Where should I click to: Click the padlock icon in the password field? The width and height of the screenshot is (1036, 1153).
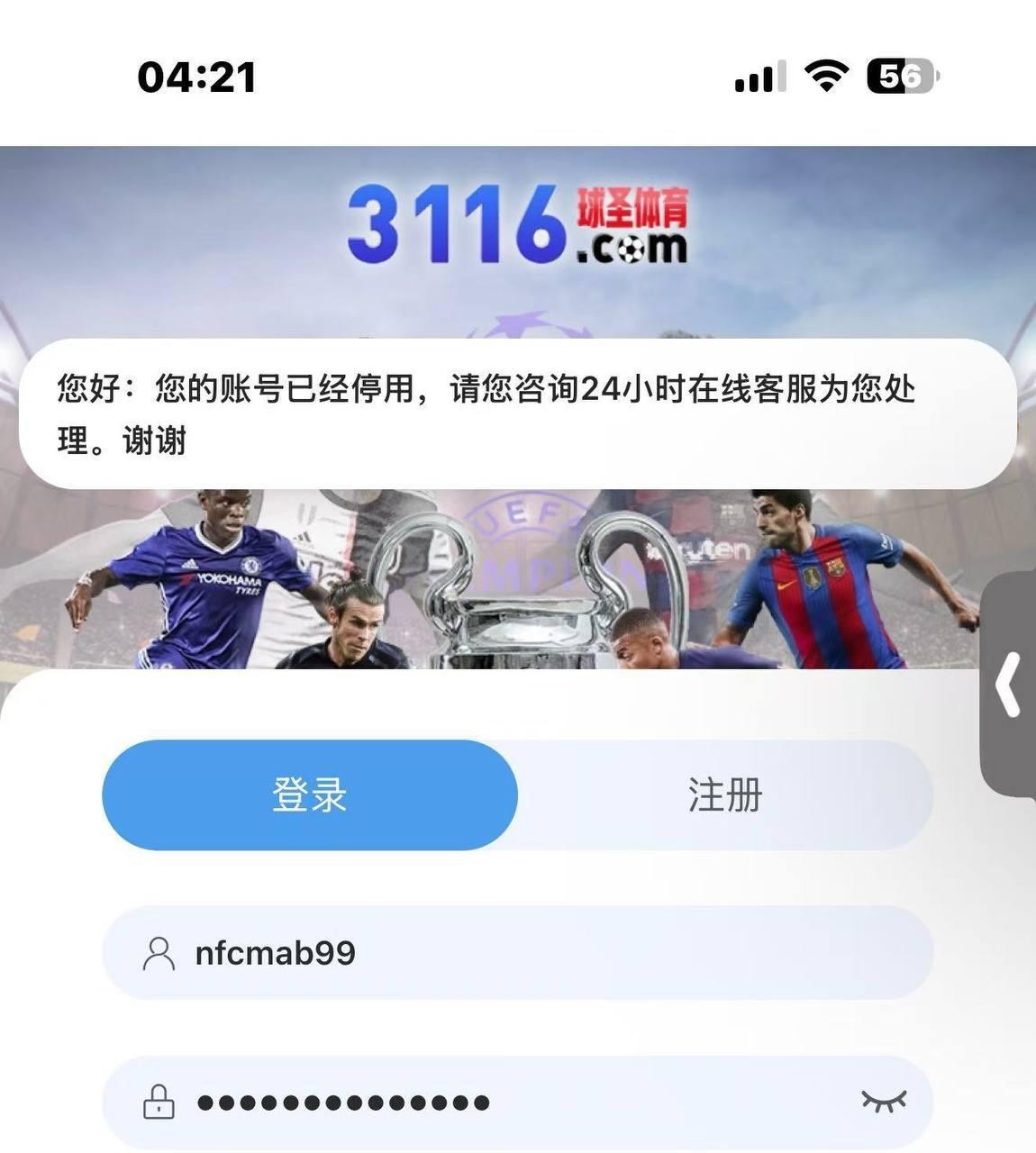pyautogui.click(x=158, y=1101)
